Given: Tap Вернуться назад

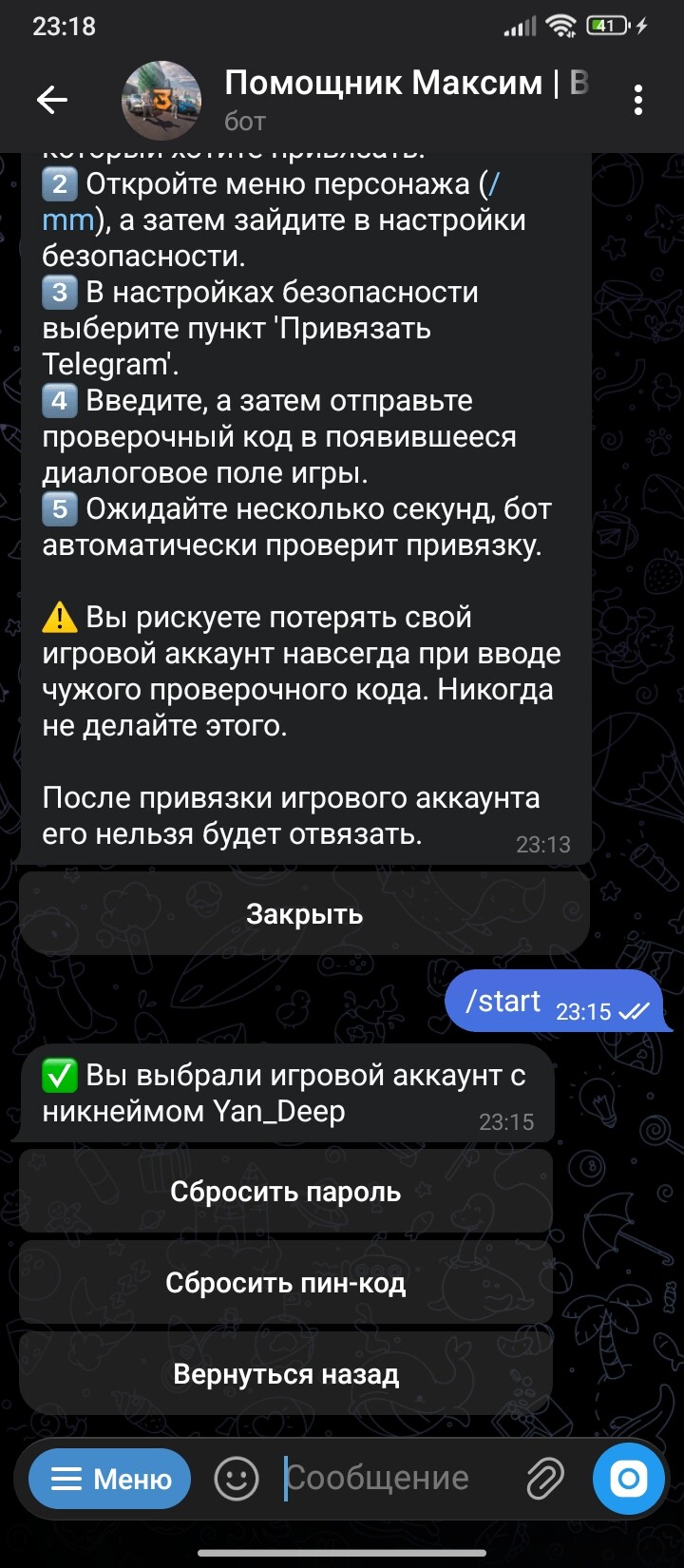Looking at the screenshot, I should [285, 1374].
